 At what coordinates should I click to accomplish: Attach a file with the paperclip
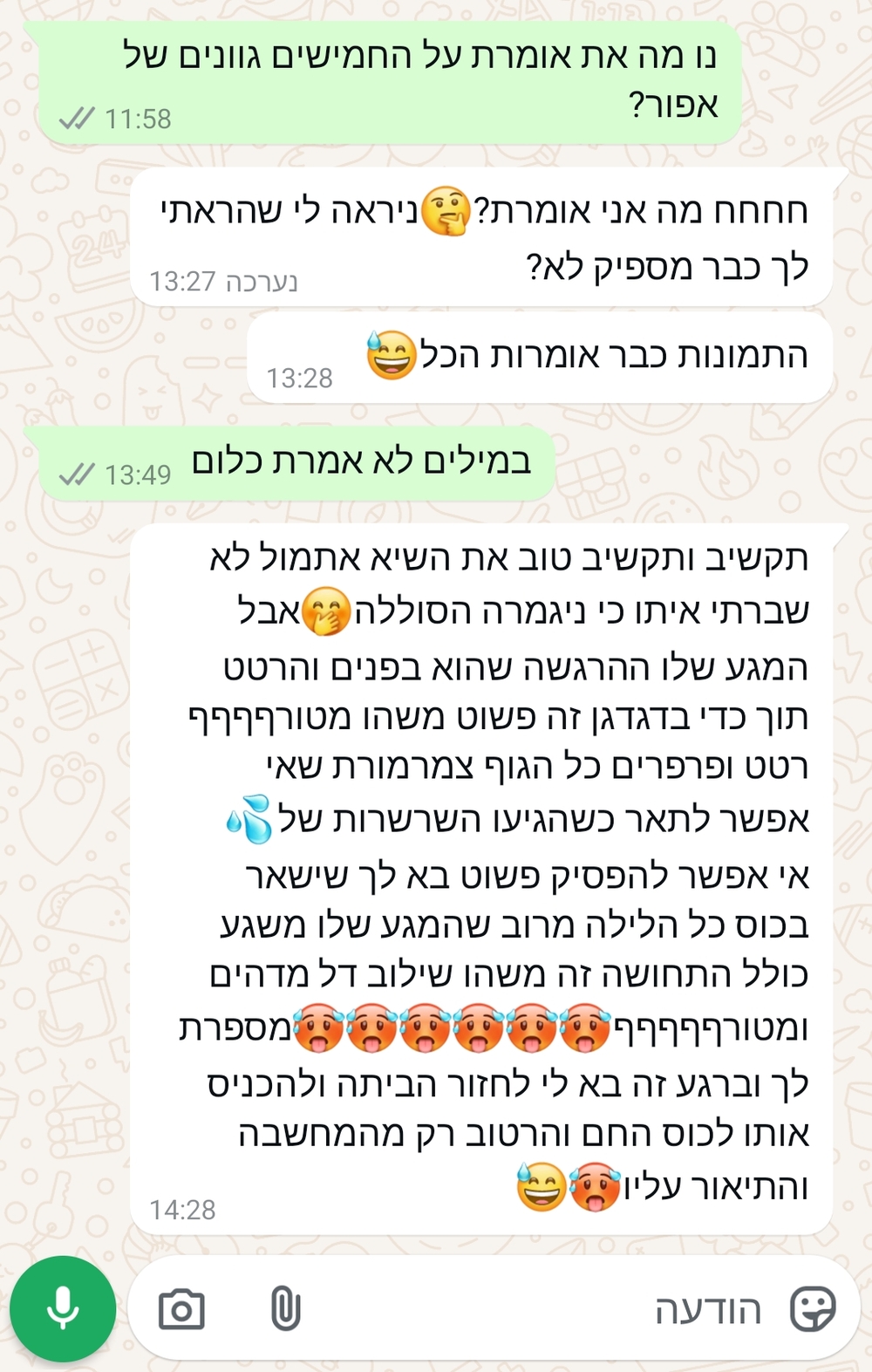(x=285, y=1309)
